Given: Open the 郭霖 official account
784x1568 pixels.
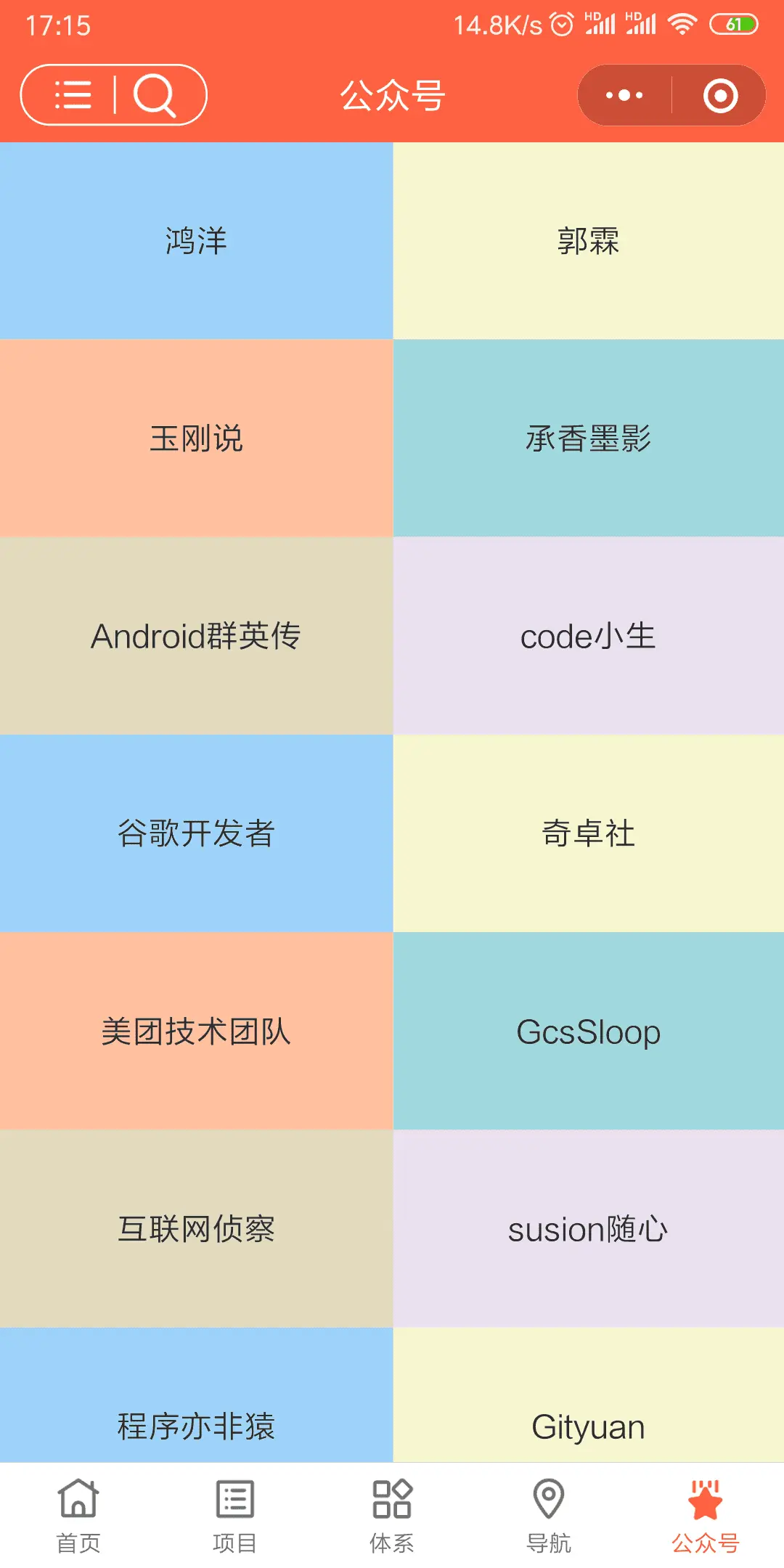Looking at the screenshot, I should point(588,241).
